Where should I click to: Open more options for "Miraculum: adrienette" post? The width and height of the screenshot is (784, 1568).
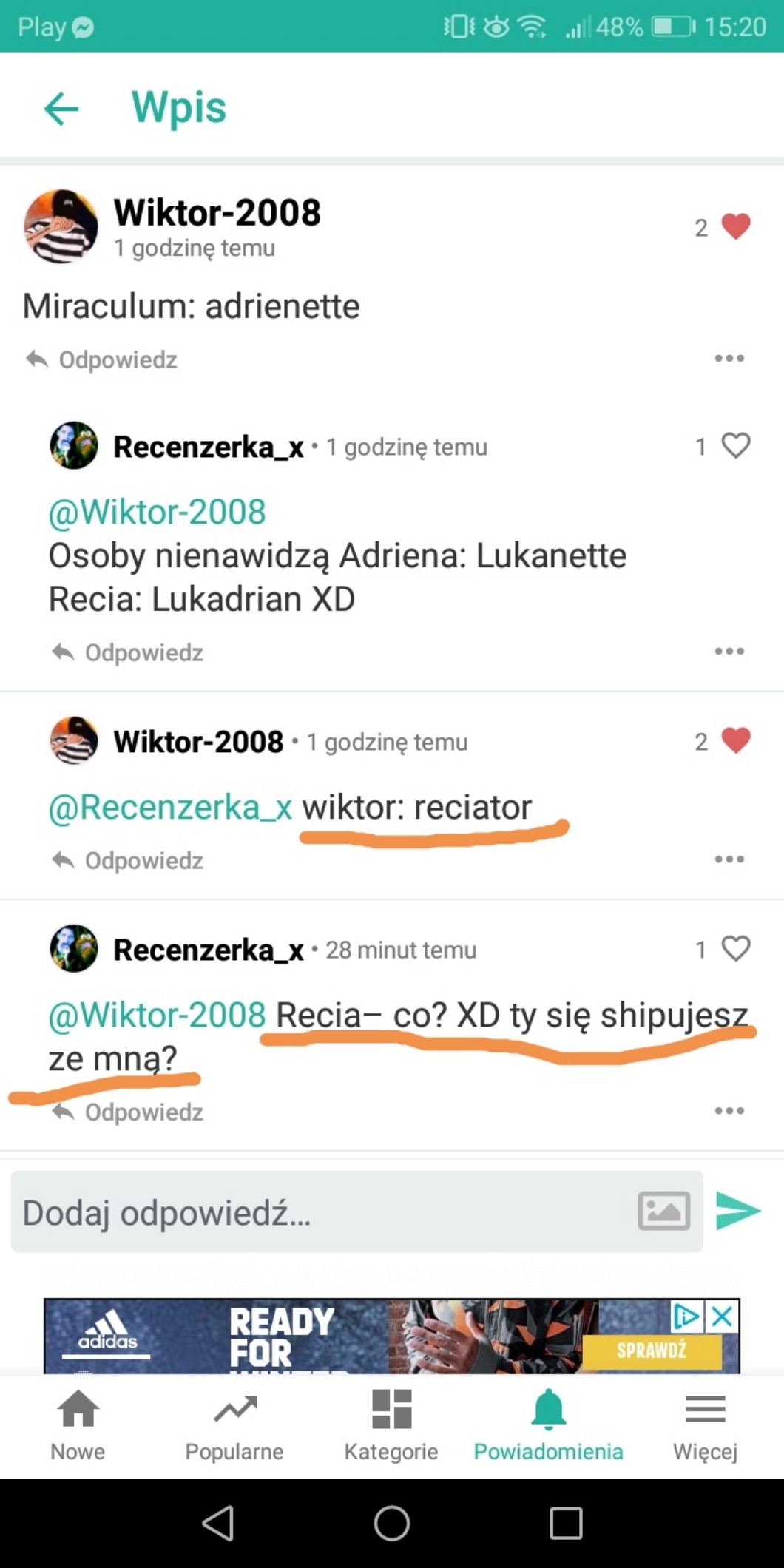729,359
